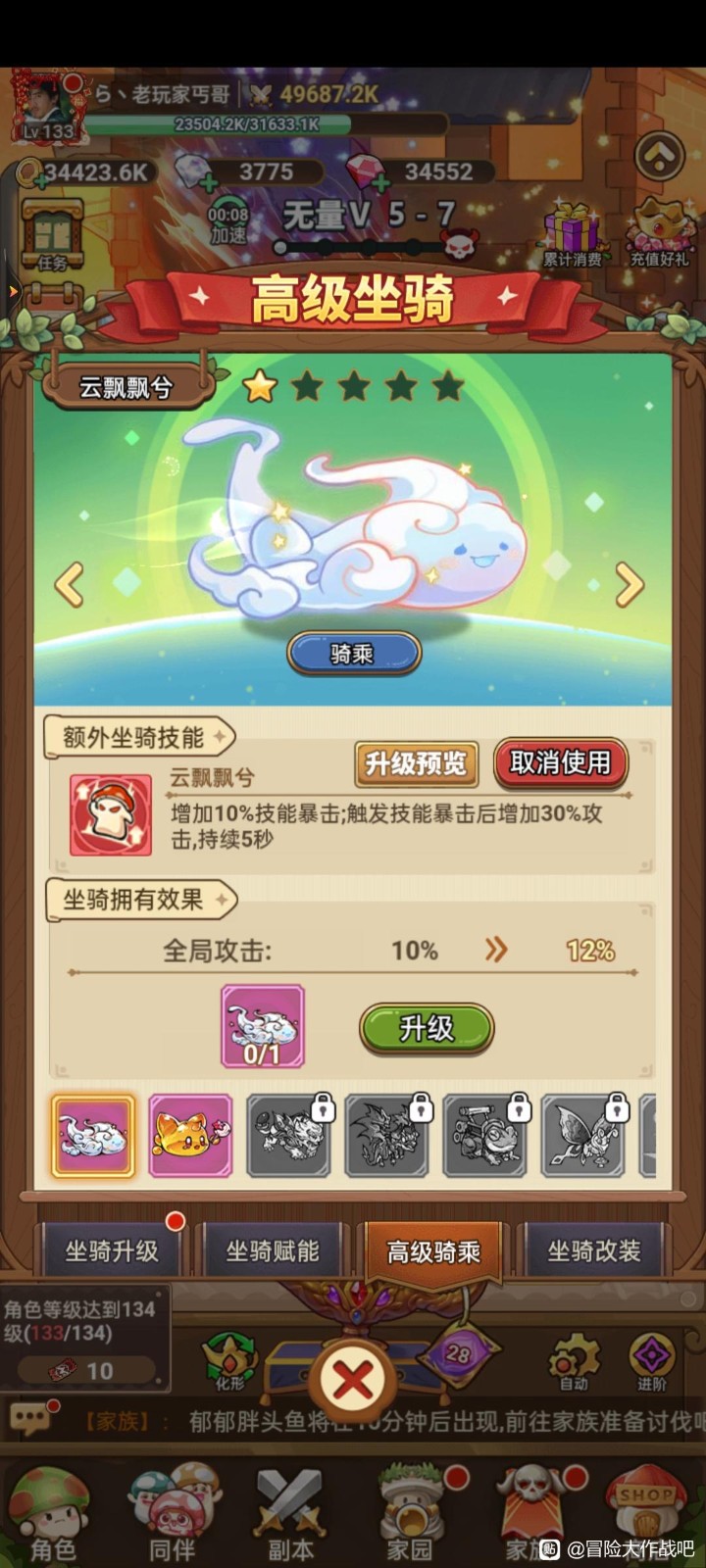Collapse top menu with up-arrow button
706x1568 pixels.
(x=659, y=155)
